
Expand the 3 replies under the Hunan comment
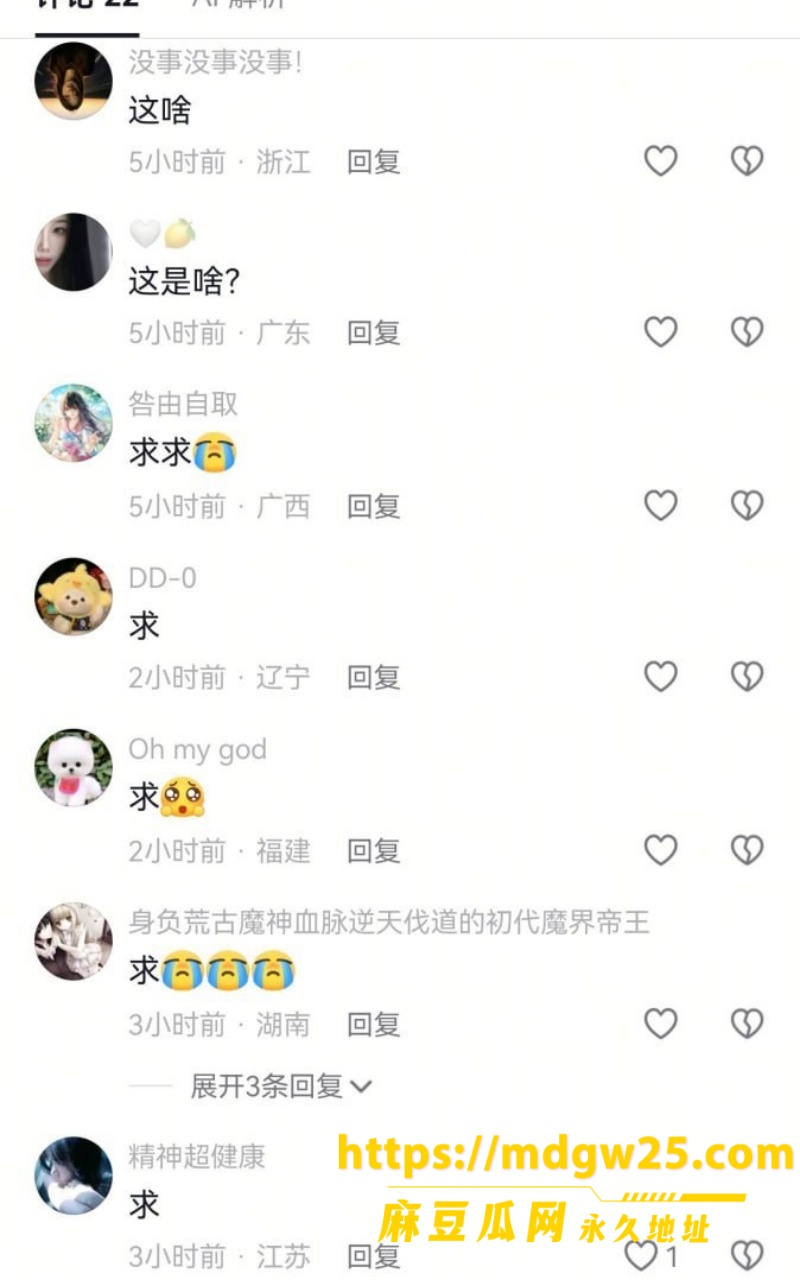click(281, 1086)
